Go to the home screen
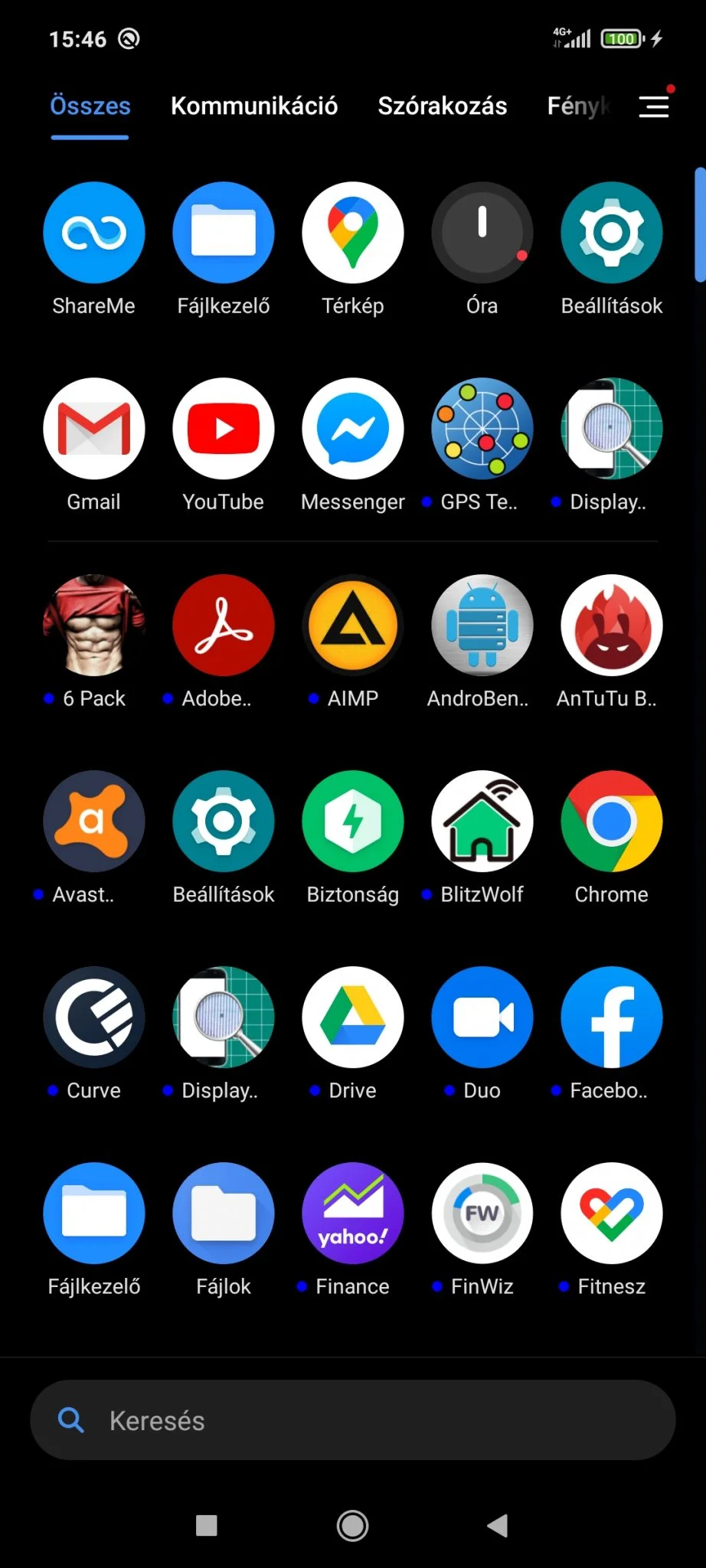706x1568 pixels. click(352, 1526)
